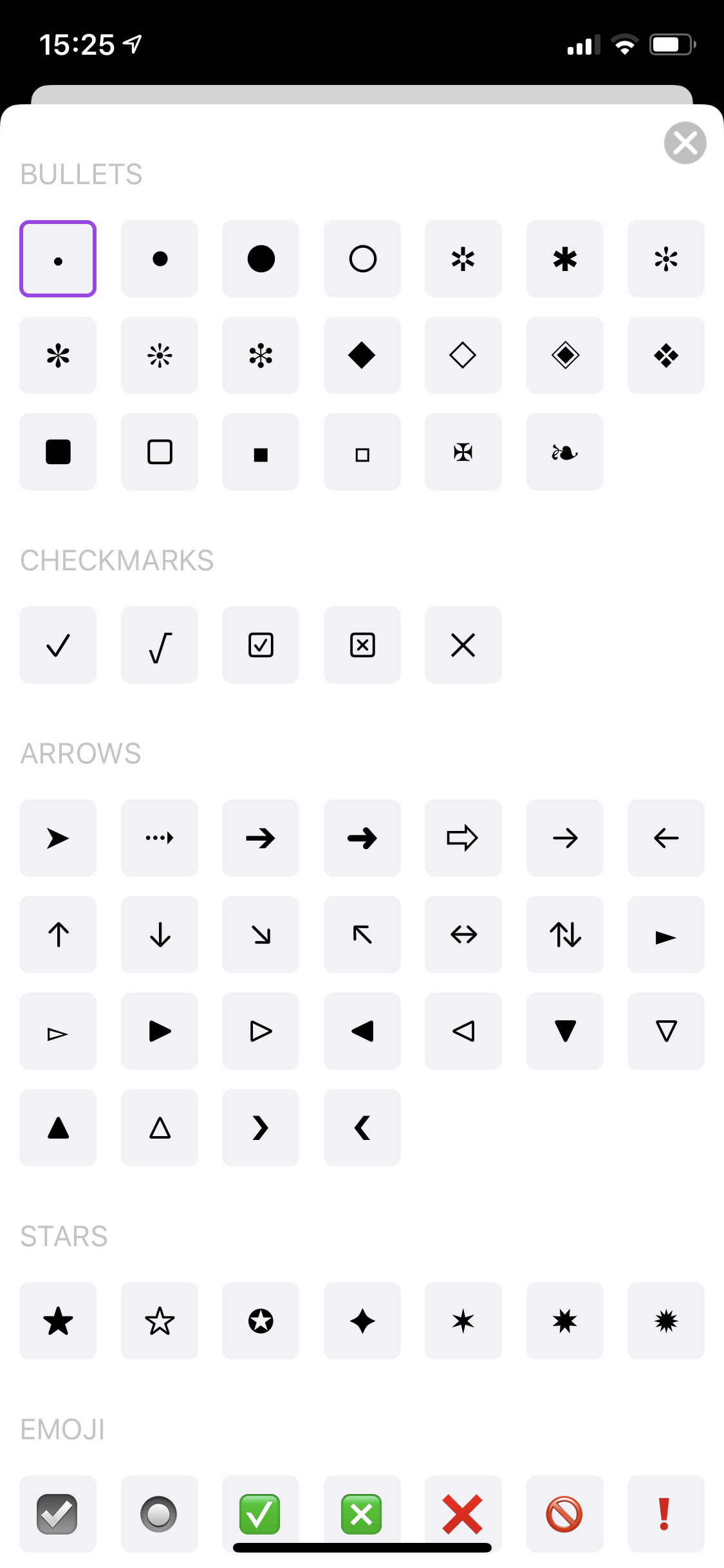The image size is (724, 1568).
Task: Choose the outlined hollow right arrow
Action: 463,838
